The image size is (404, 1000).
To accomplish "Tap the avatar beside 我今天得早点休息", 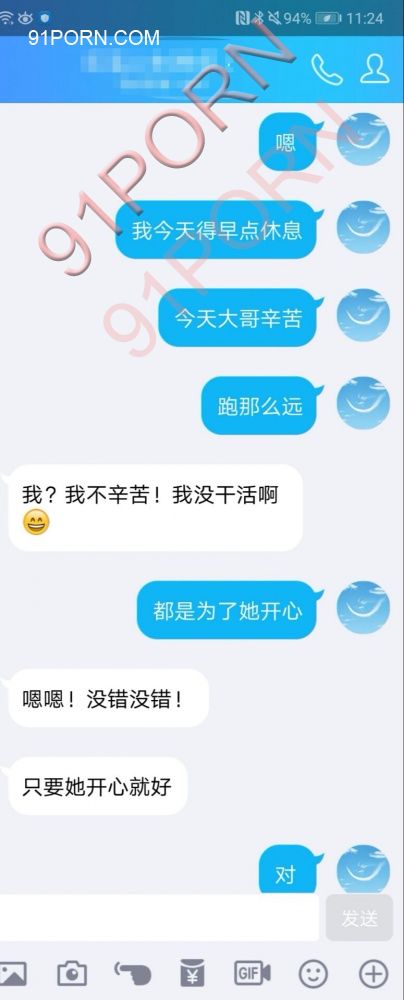I will [x=363, y=228].
